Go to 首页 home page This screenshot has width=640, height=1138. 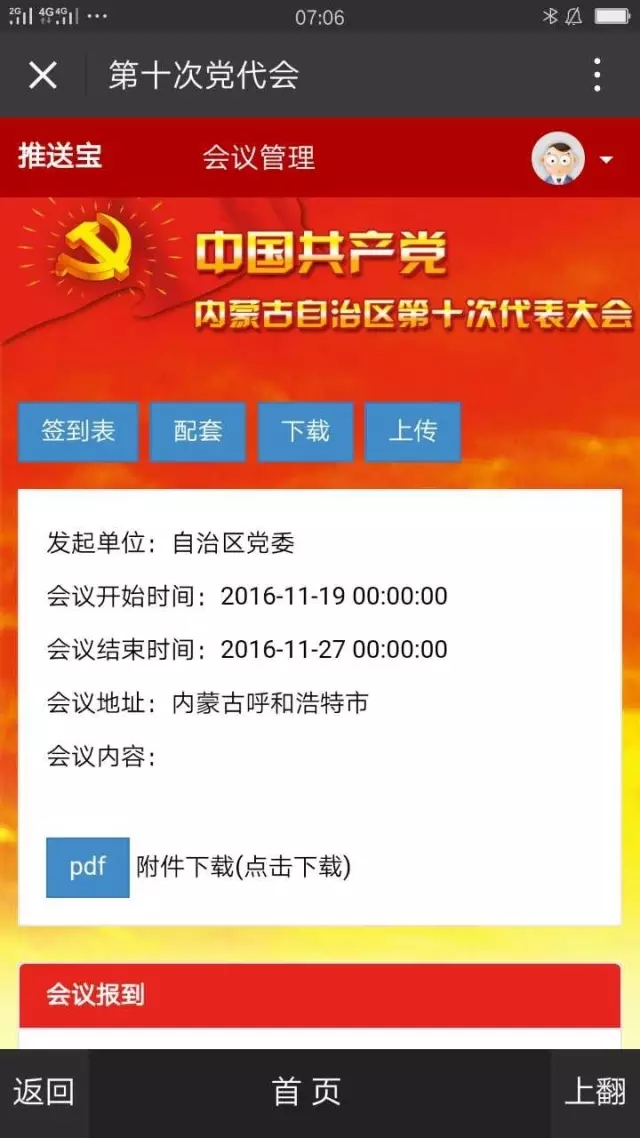307,1092
